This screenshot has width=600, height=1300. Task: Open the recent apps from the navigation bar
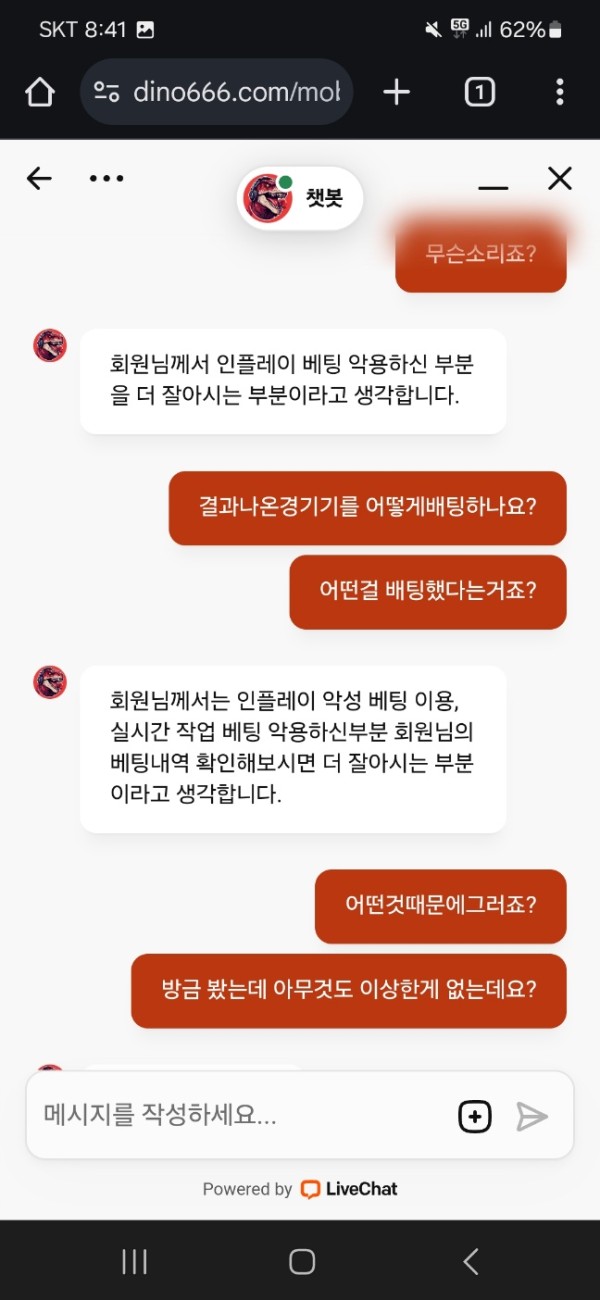coord(134,1262)
